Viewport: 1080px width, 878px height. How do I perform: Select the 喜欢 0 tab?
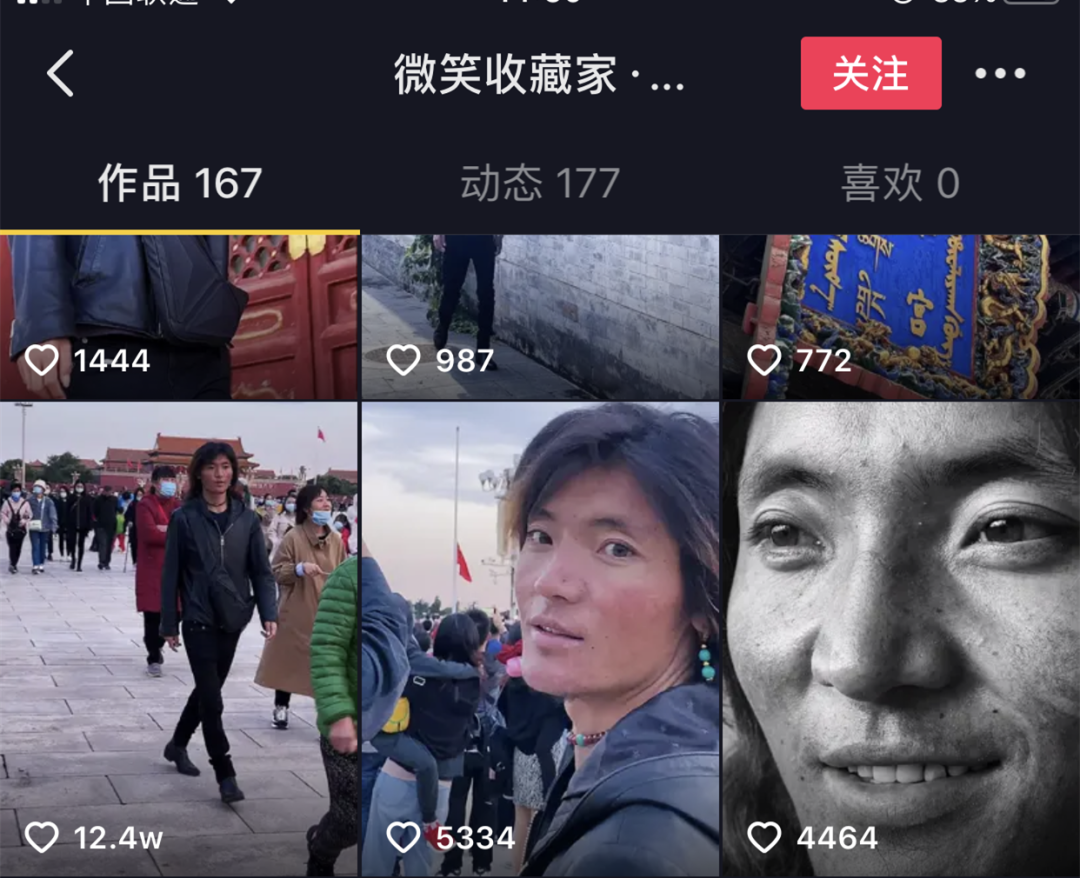(x=900, y=184)
